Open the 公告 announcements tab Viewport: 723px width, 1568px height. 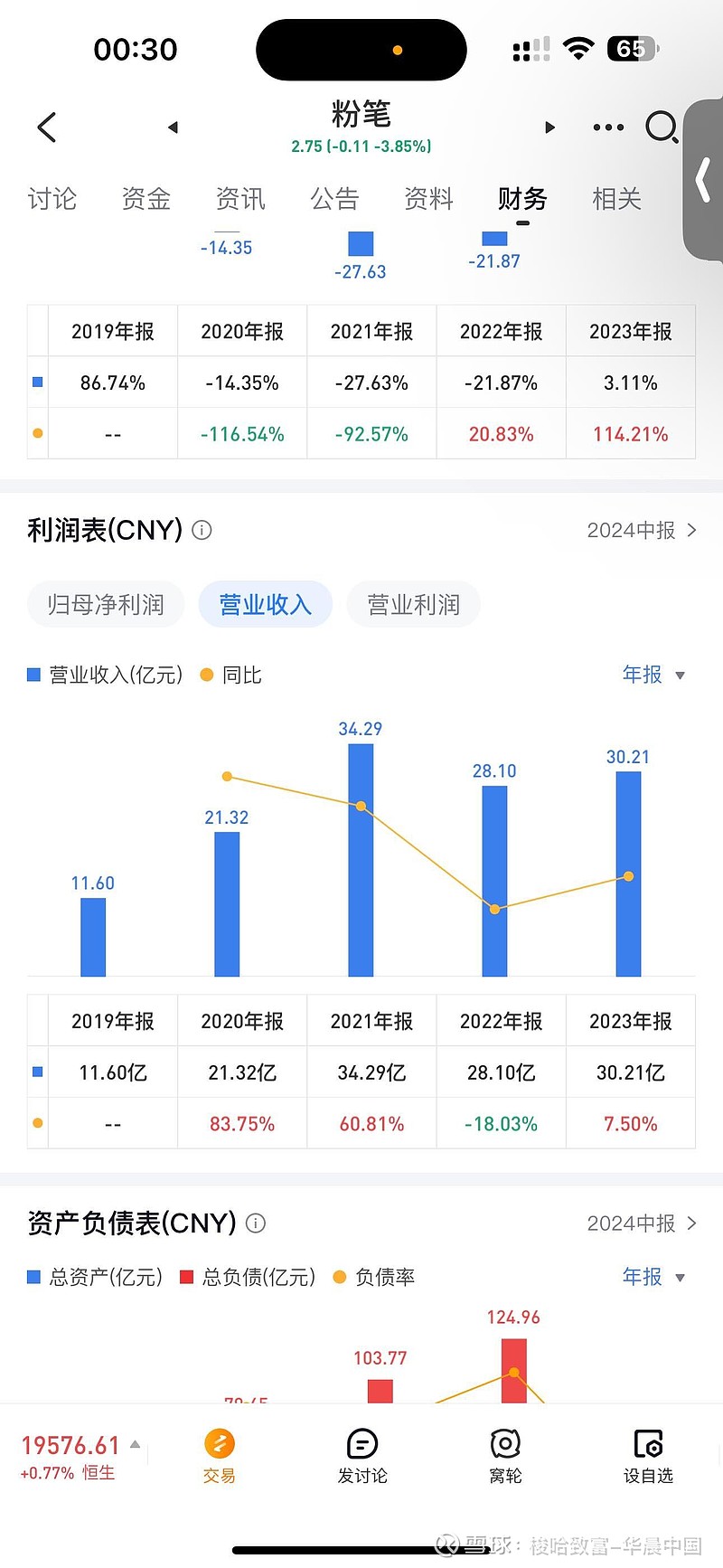pyautogui.click(x=334, y=199)
